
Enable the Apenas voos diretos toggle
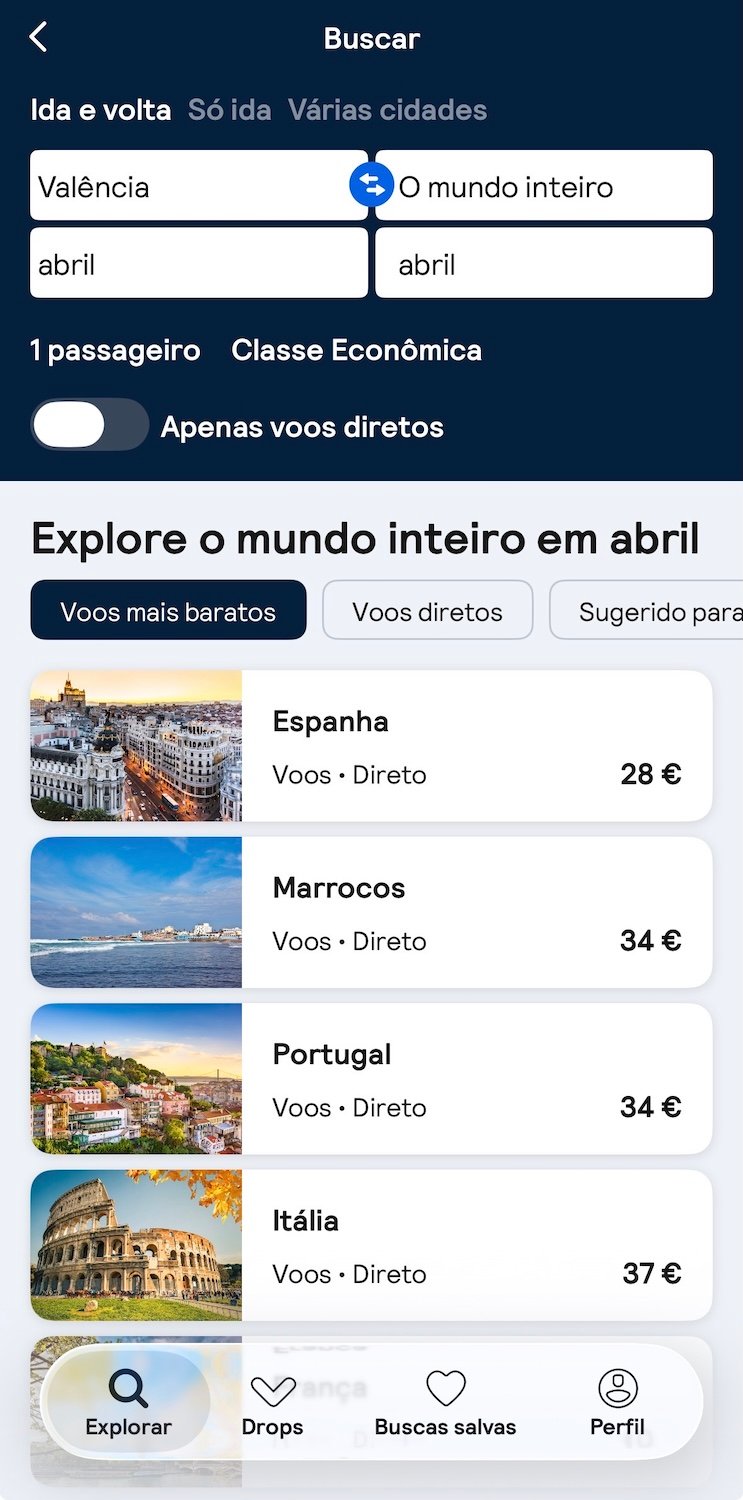[x=89, y=425]
